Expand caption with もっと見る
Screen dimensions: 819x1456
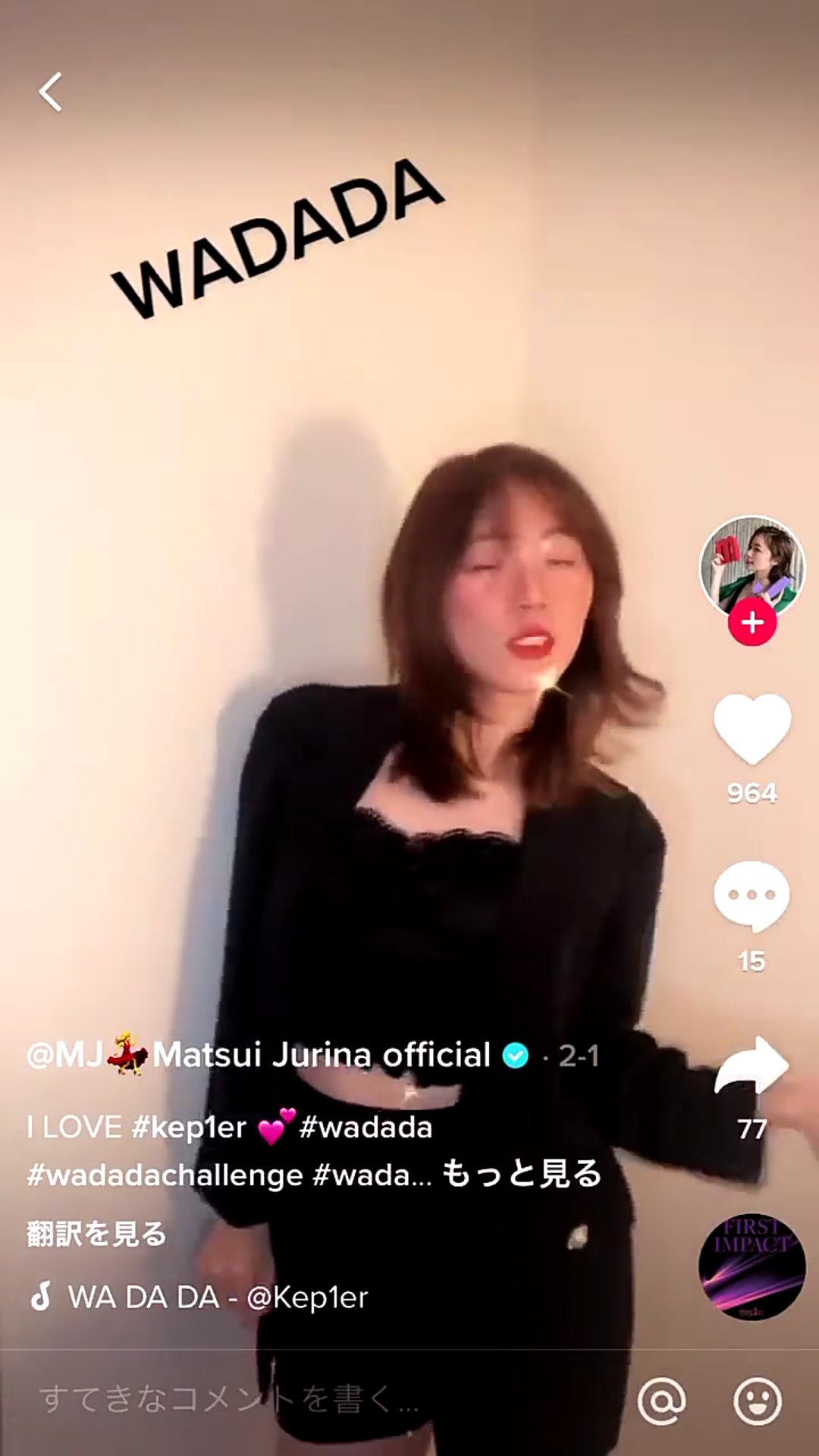(522, 1174)
